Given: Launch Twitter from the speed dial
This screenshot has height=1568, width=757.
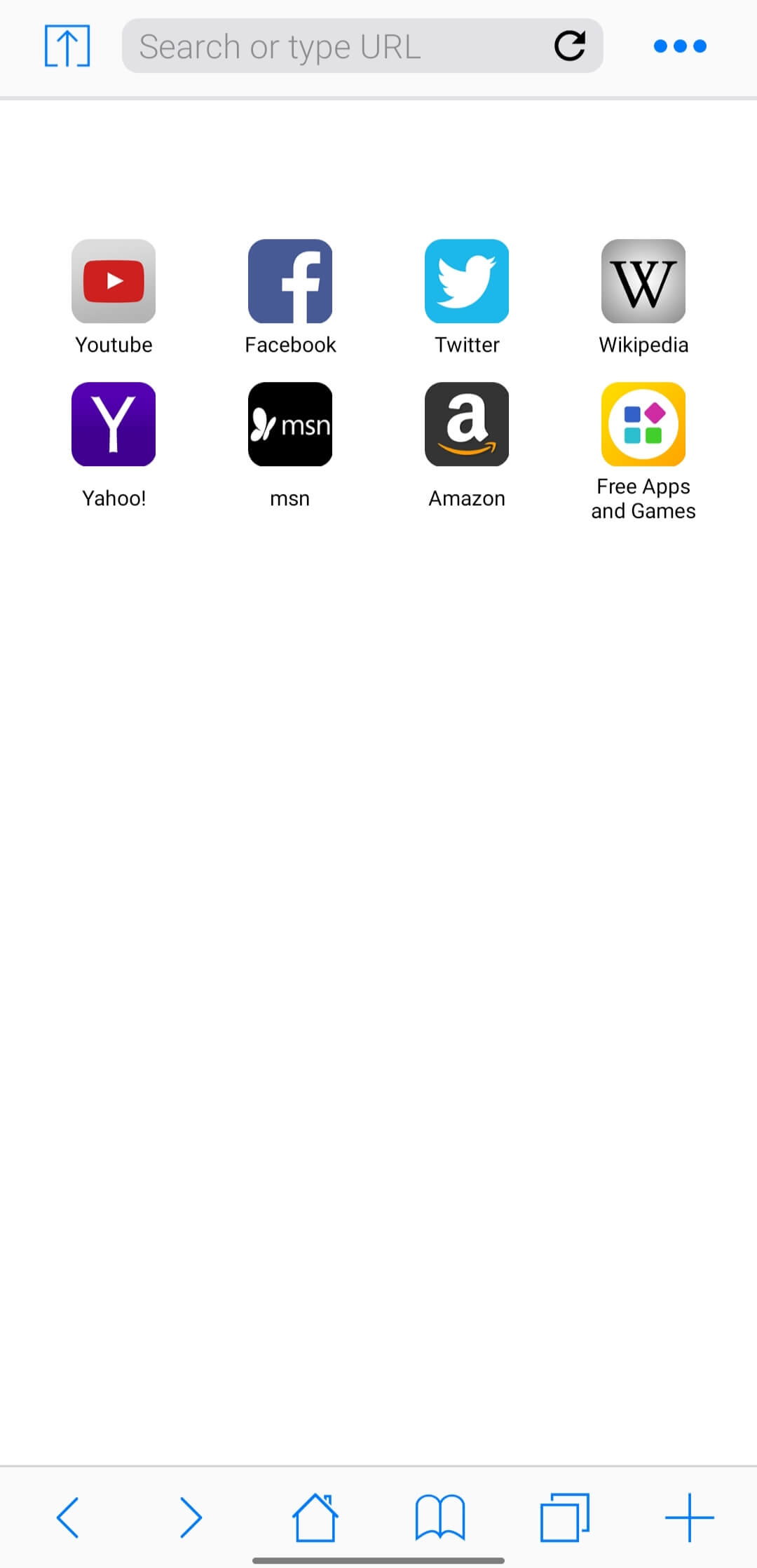Looking at the screenshot, I should 467,282.
